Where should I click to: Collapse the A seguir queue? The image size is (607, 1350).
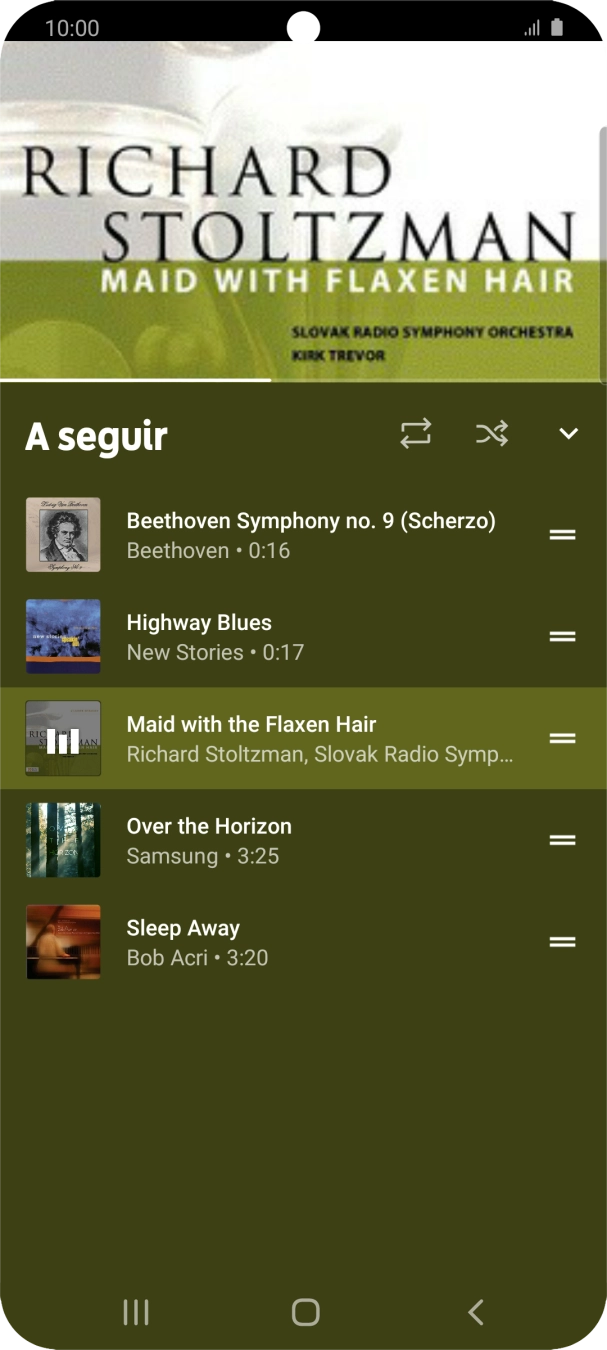pyautogui.click(x=568, y=433)
